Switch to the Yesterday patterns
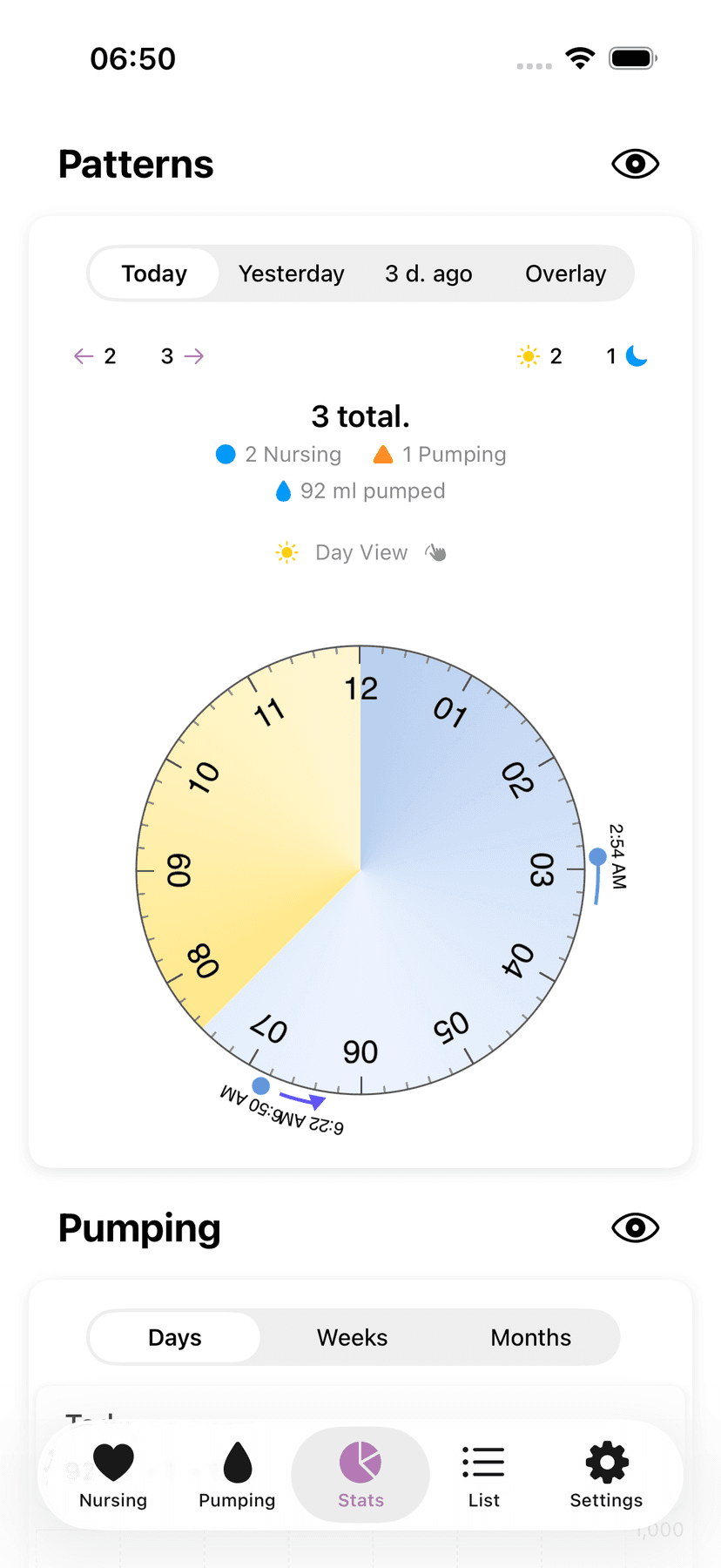Viewport: 721px width, 1568px height. [x=291, y=274]
